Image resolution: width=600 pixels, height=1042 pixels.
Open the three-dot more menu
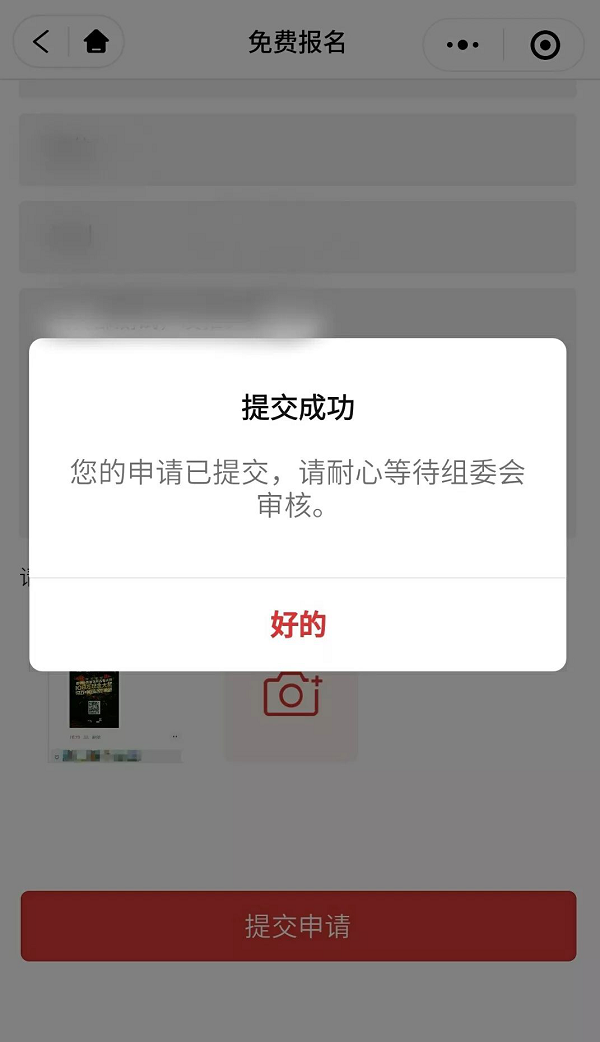(x=463, y=45)
